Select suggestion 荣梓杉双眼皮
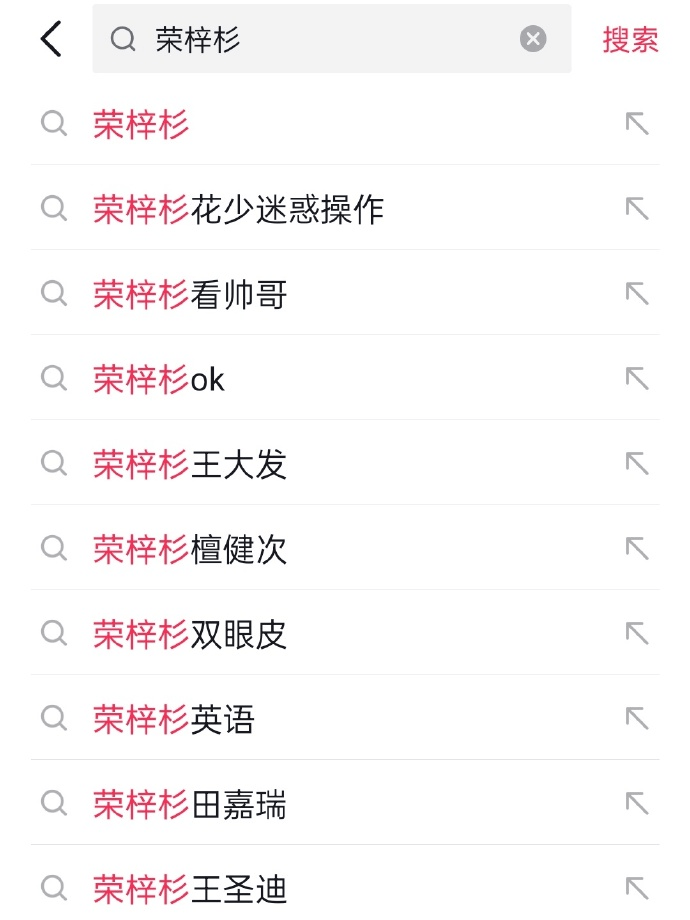690x920 pixels. (x=190, y=634)
